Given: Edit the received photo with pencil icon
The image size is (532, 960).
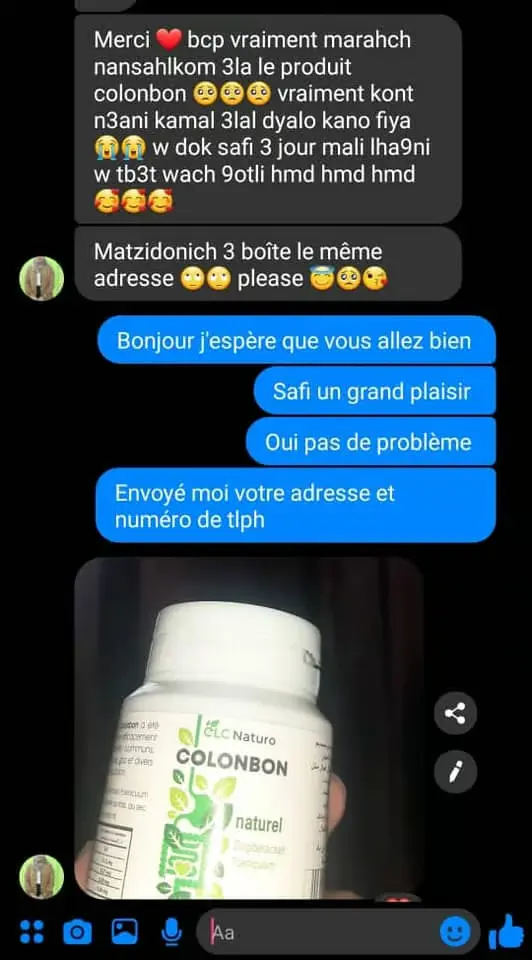Looking at the screenshot, I should pyautogui.click(x=455, y=772).
